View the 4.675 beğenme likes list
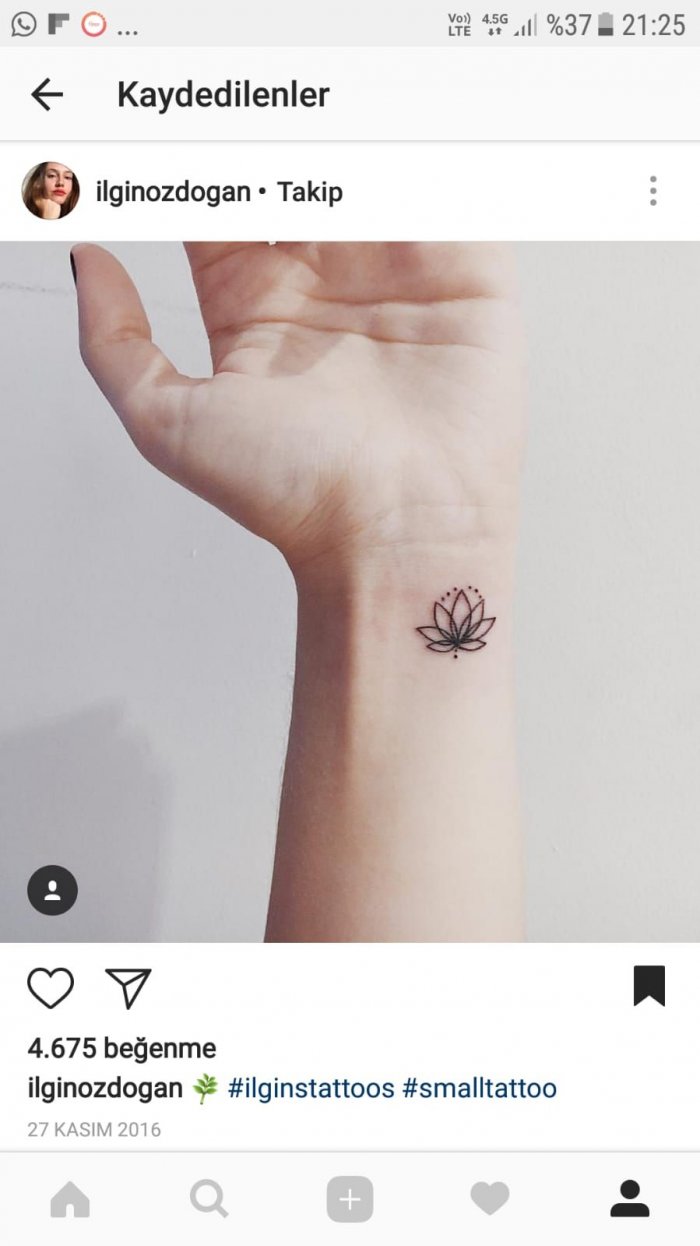700x1246 pixels. [x=121, y=1048]
